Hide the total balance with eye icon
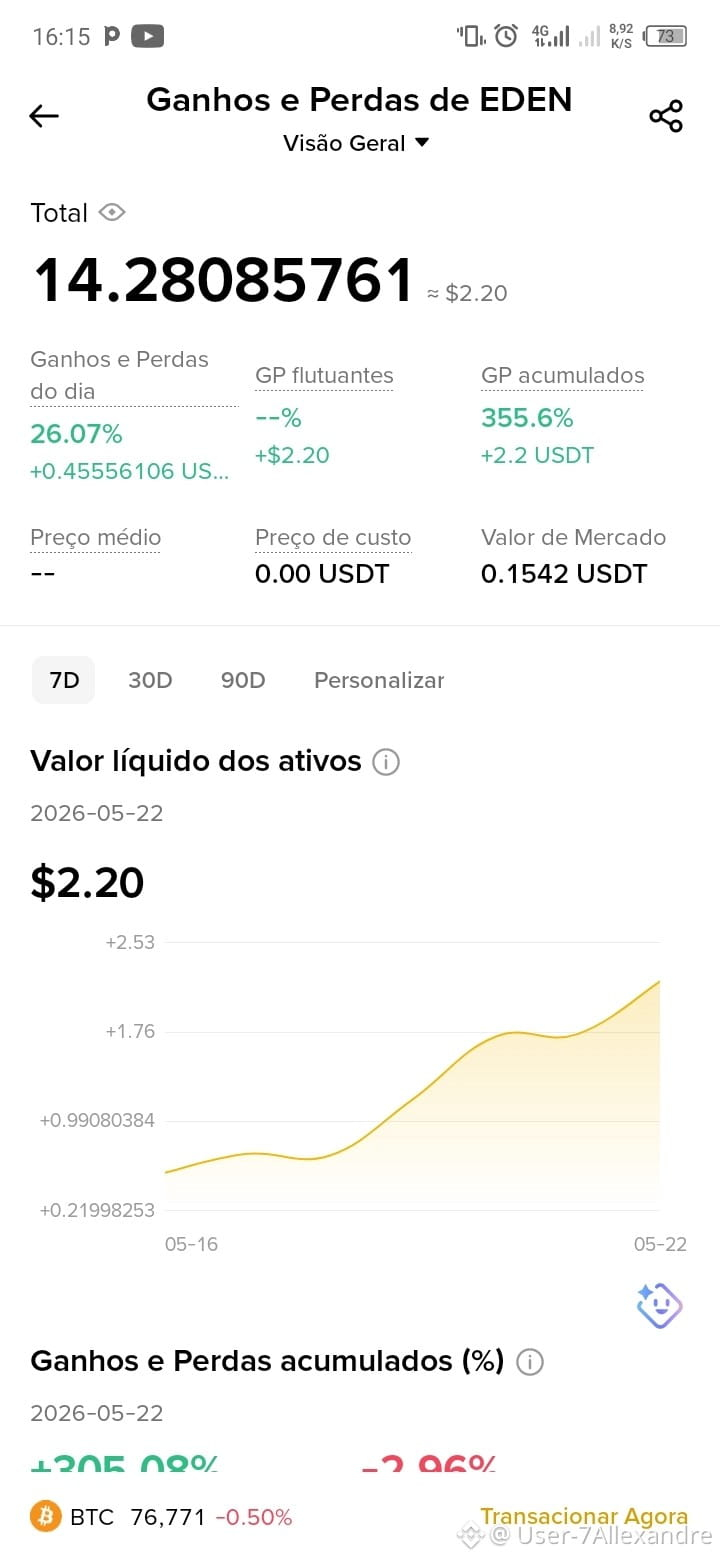Viewport: 720px width, 1560px height. tap(112, 212)
